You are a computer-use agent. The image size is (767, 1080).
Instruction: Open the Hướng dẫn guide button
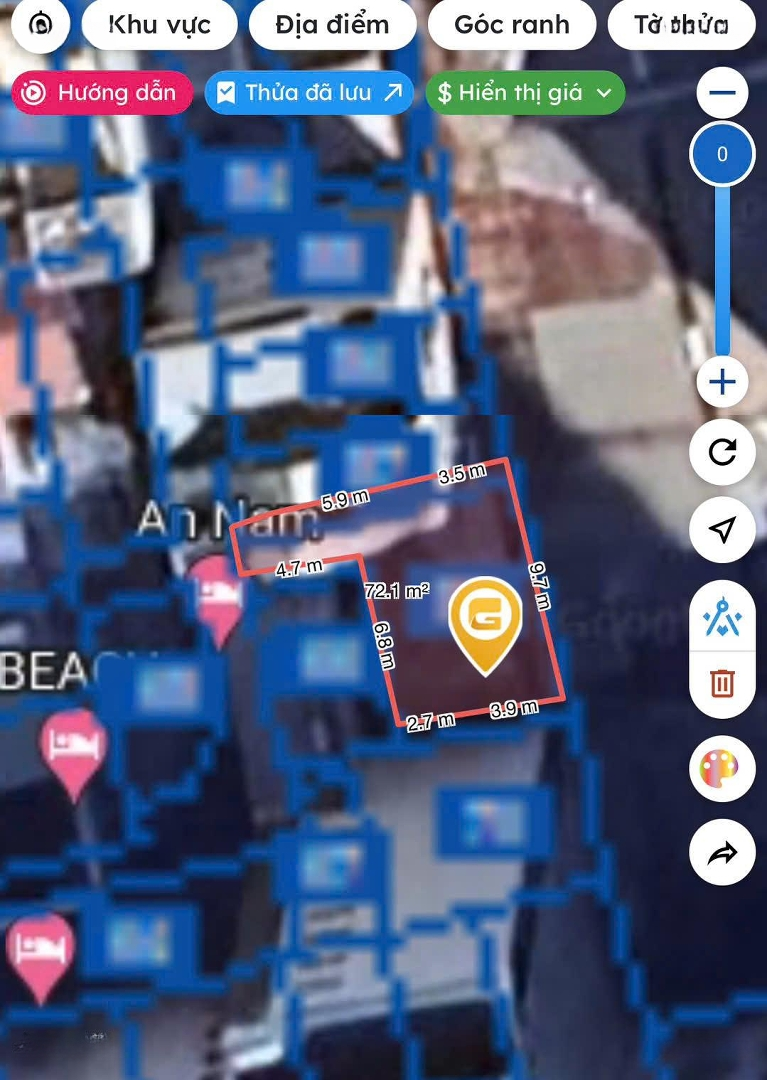[x=102, y=93]
